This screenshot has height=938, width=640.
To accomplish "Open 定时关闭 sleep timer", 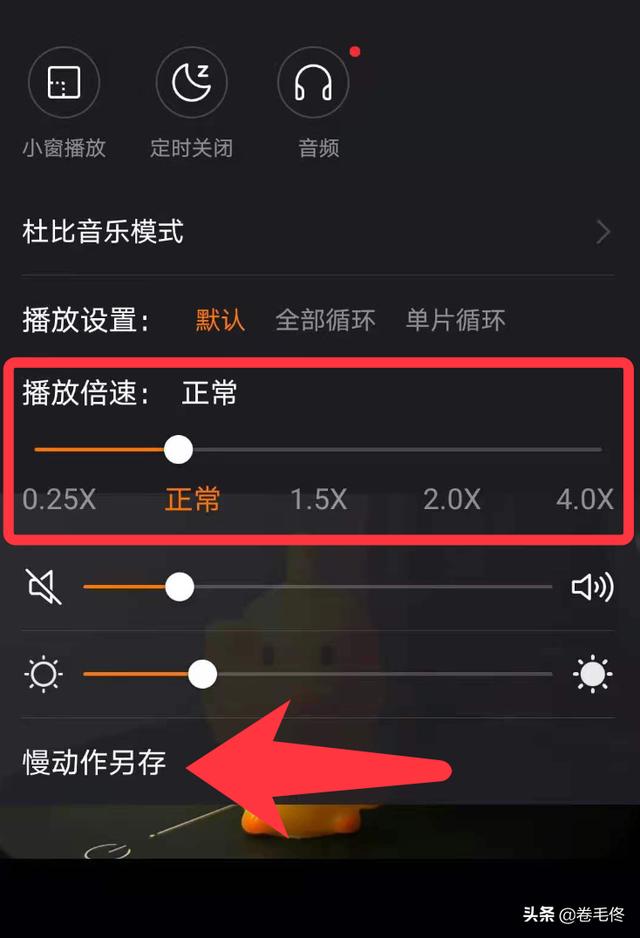I will pos(191,84).
